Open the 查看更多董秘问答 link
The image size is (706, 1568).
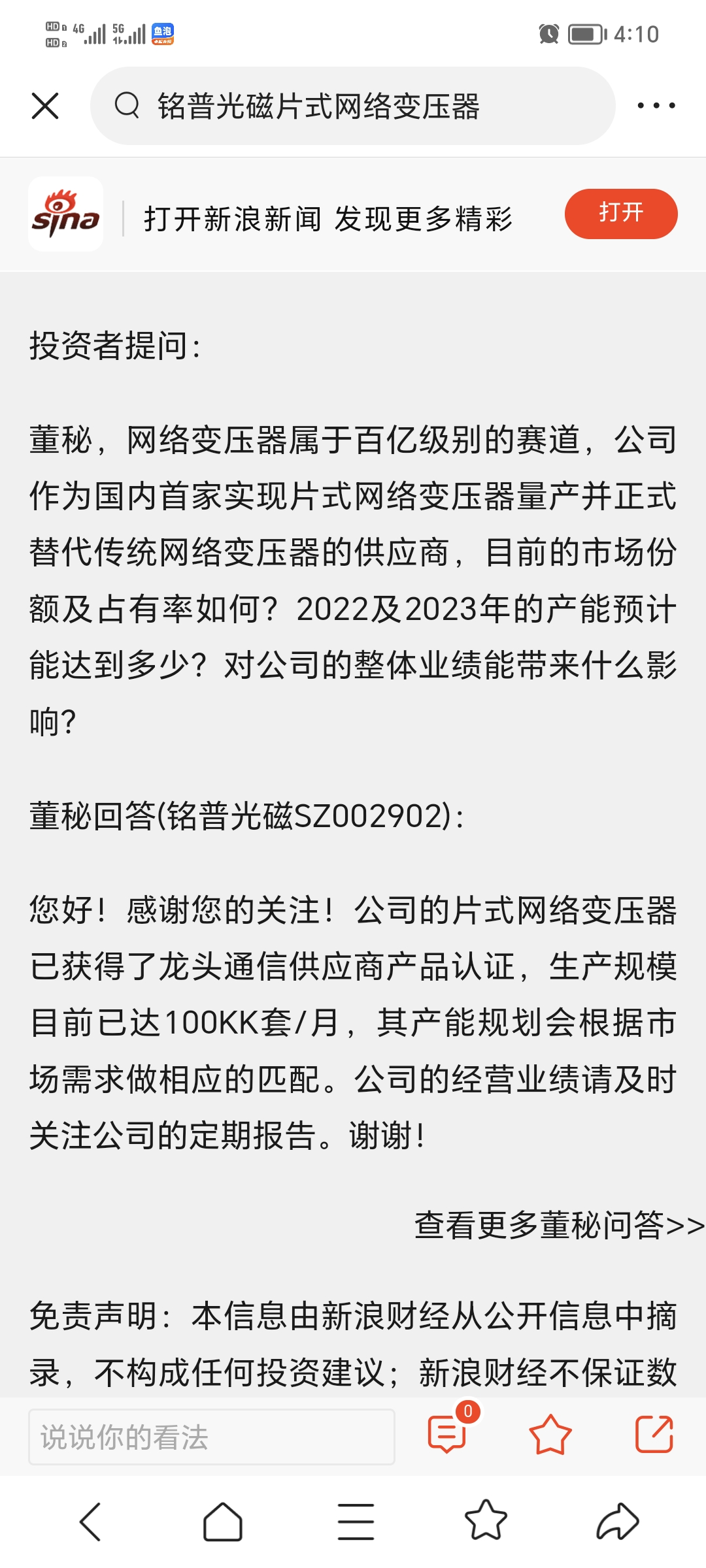pyautogui.click(x=560, y=1224)
